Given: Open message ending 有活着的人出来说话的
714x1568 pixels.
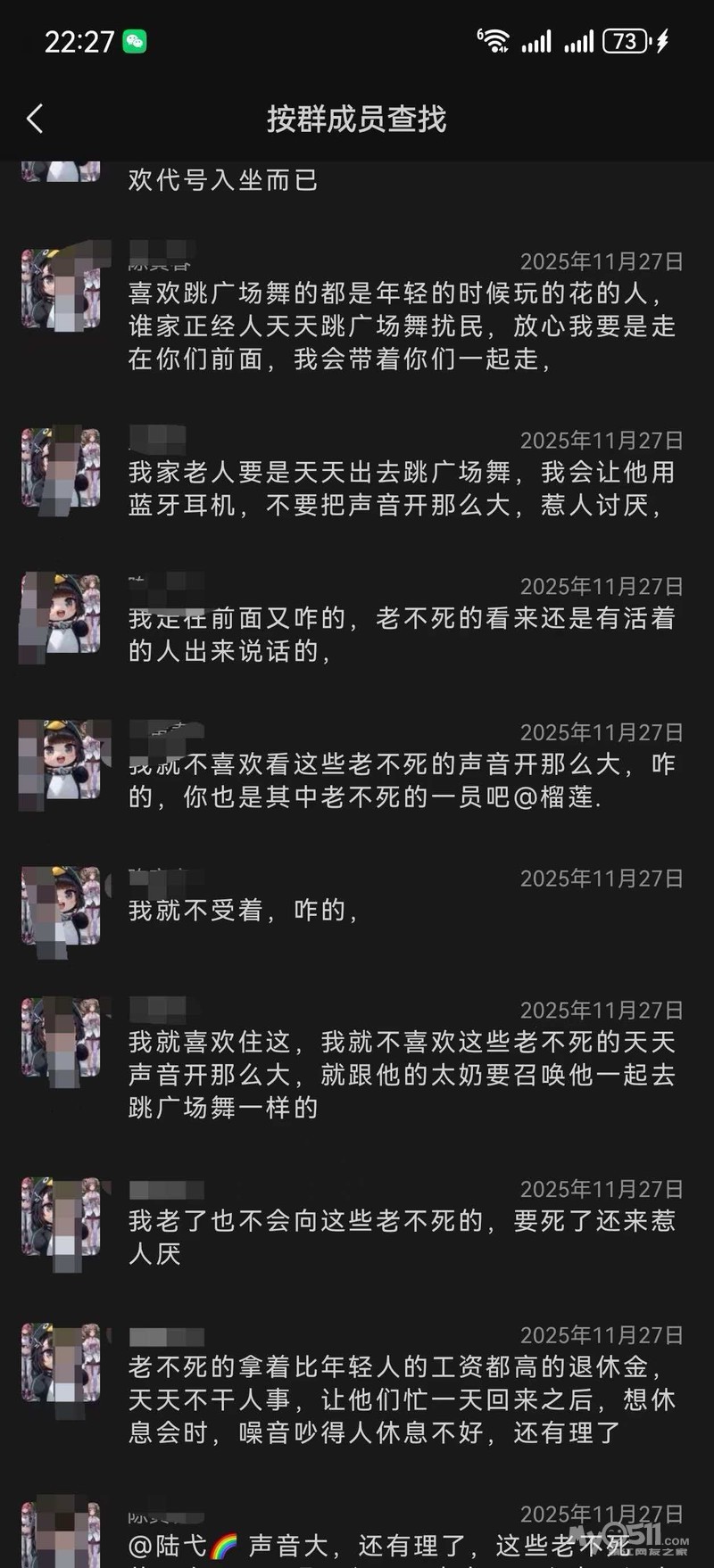Looking at the screenshot, I should 402,635.
